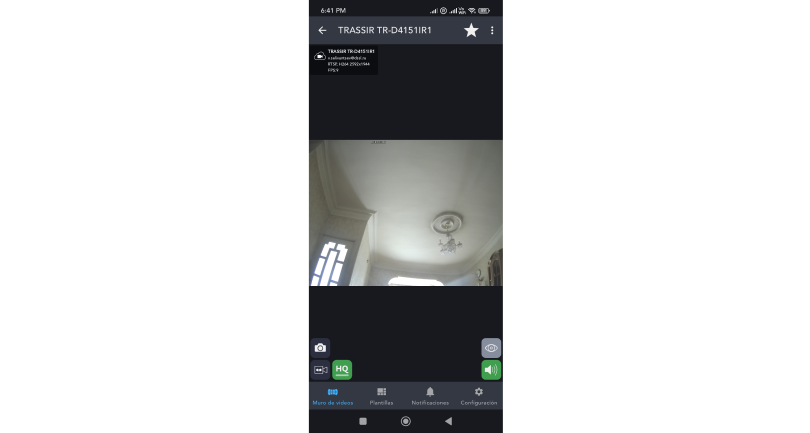Tap the system home button

(405, 421)
